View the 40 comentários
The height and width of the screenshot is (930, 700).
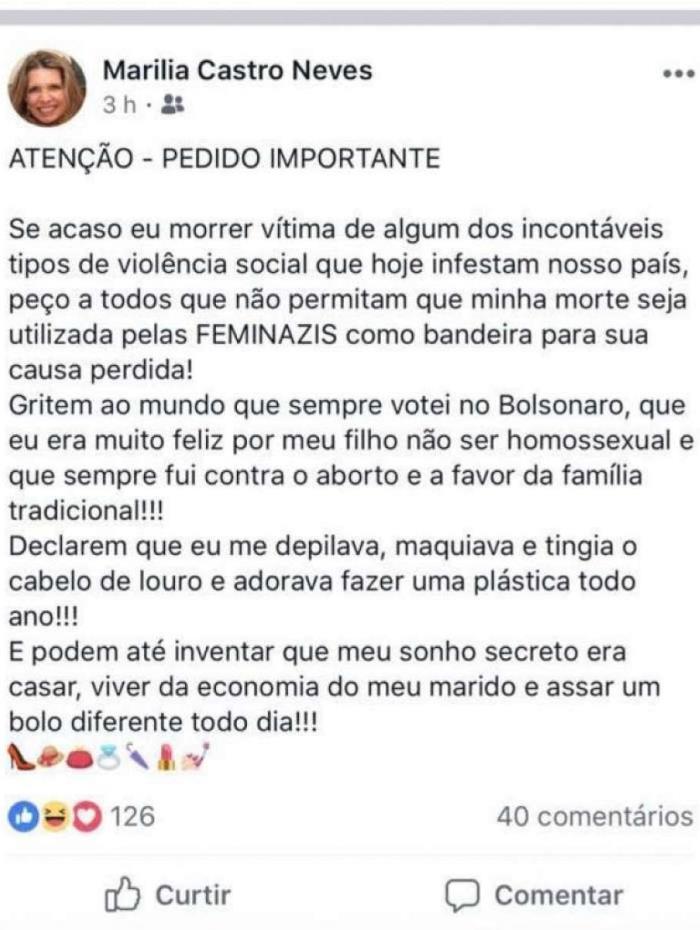tap(594, 816)
